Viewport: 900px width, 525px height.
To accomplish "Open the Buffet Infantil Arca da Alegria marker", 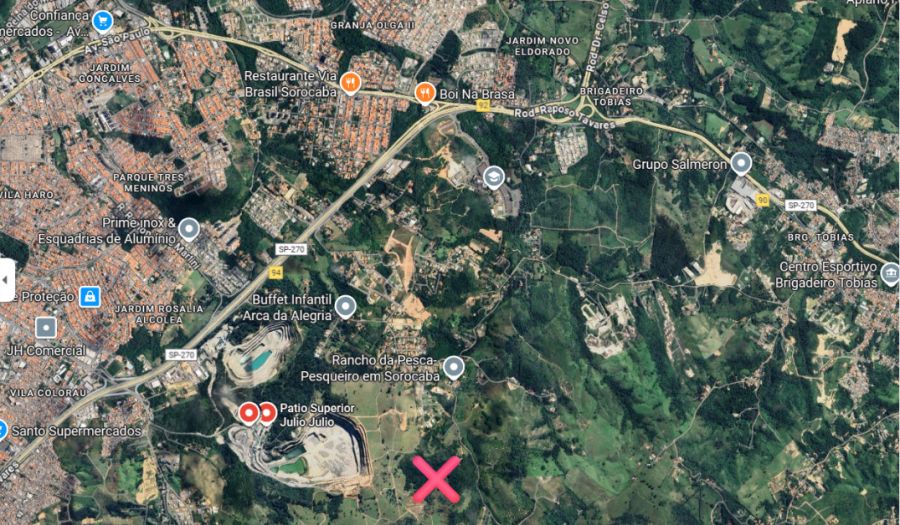I will (x=345, y=306).
